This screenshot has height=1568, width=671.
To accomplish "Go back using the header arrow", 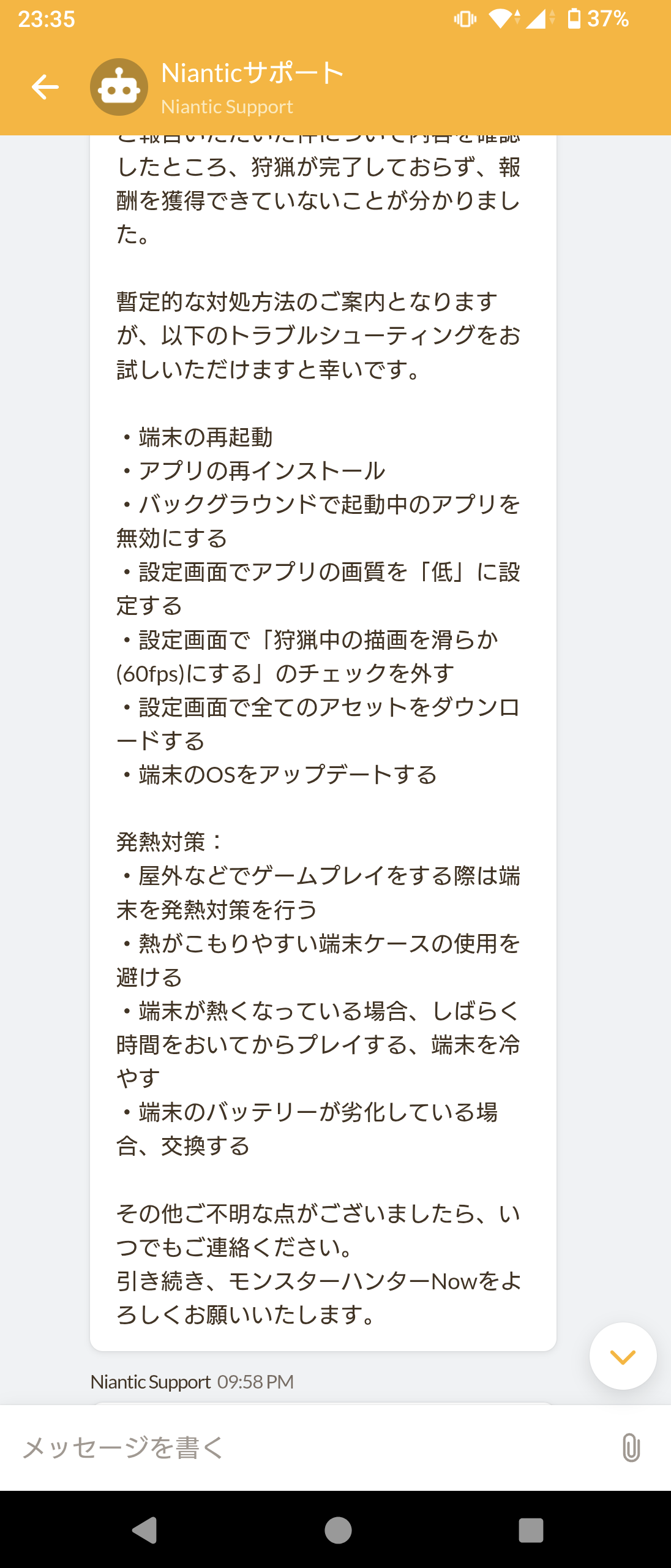I will [x=45, y=87].
